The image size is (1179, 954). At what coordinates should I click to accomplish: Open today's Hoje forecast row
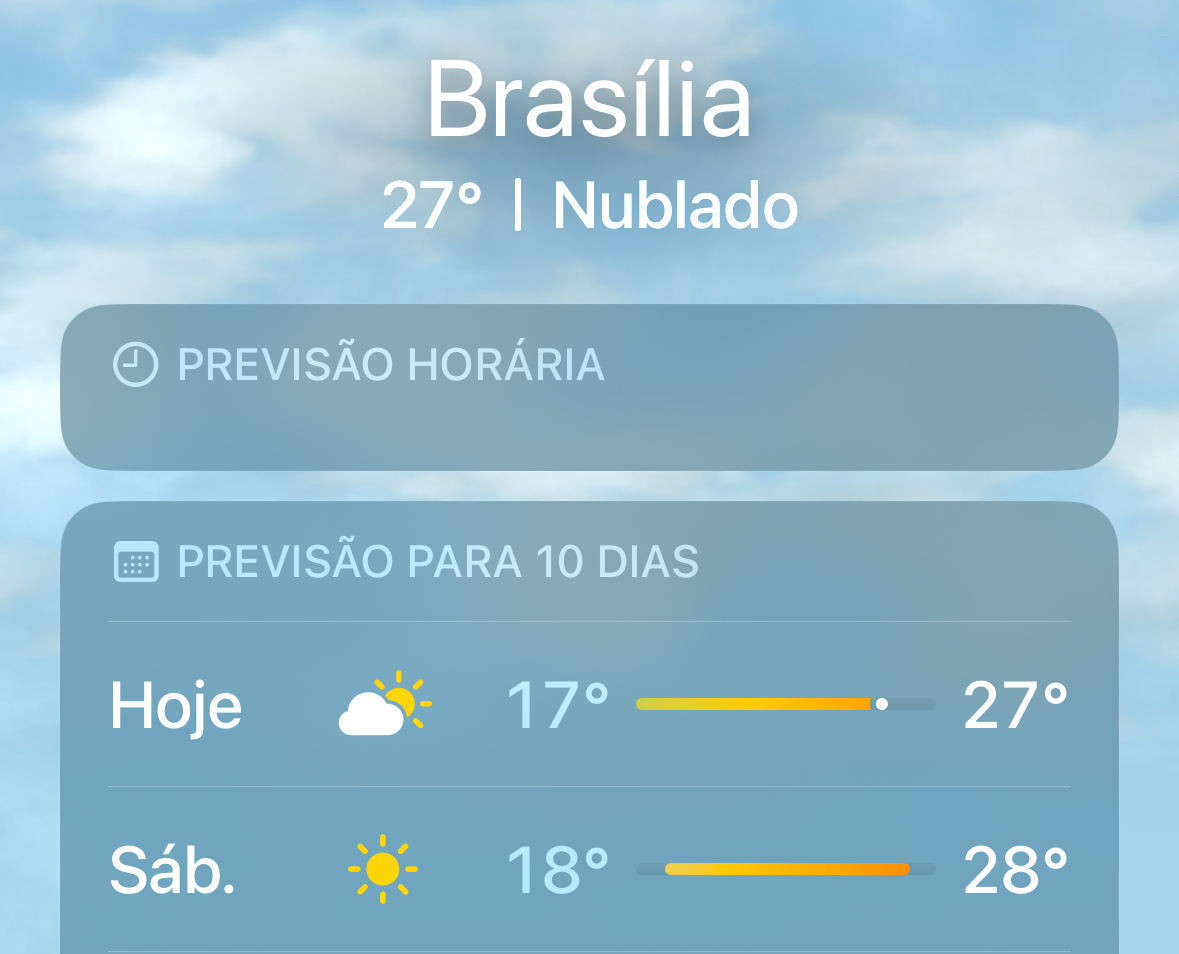(588, 705)
